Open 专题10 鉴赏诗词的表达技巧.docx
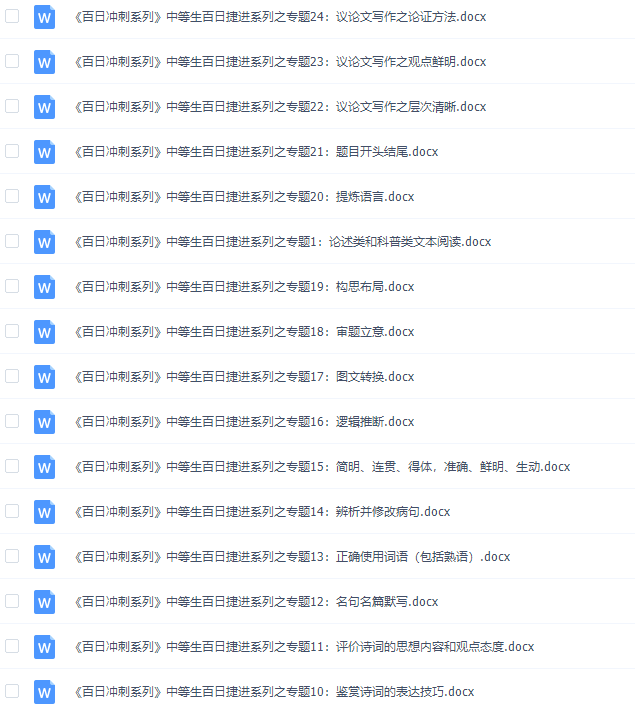 click(x=274, y=692)
